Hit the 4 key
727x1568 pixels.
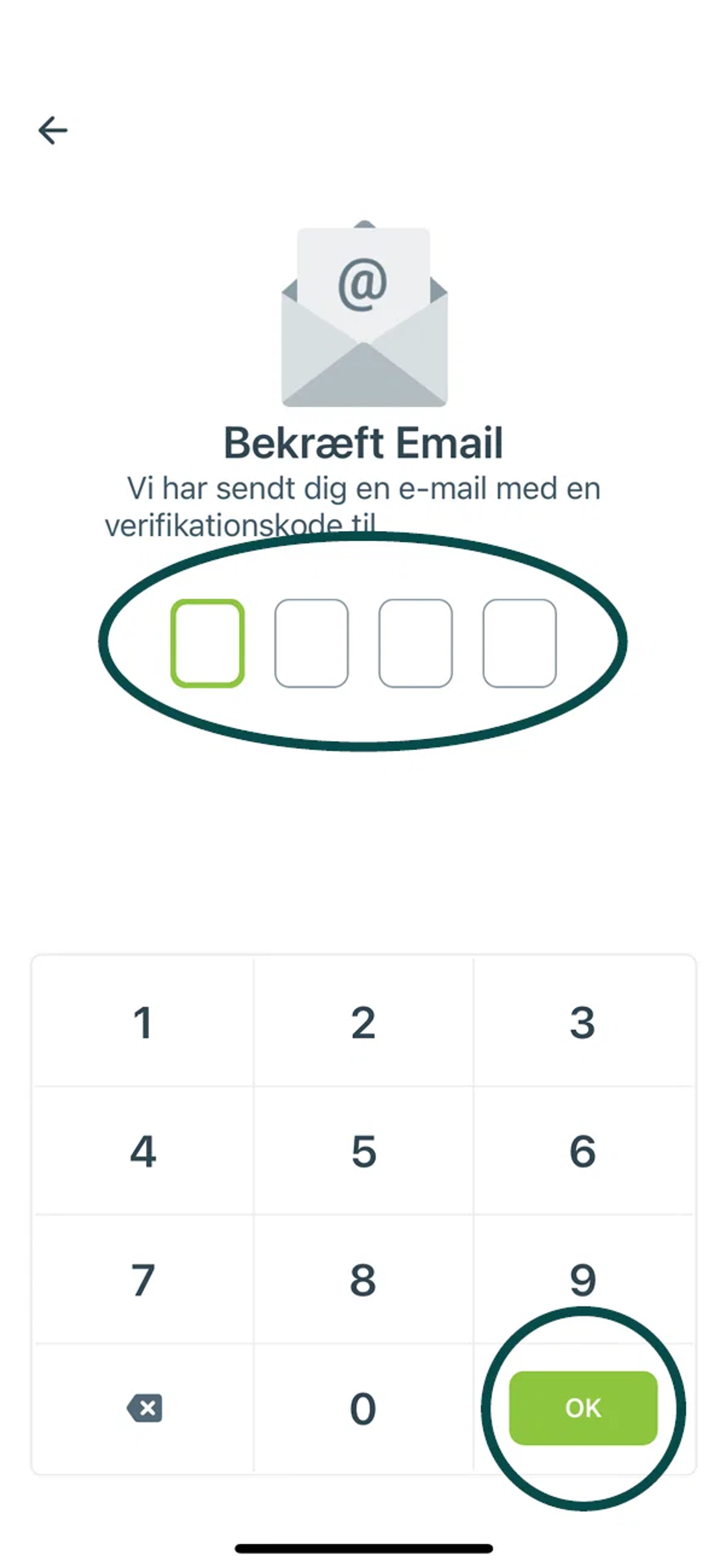pos(143,1151)
